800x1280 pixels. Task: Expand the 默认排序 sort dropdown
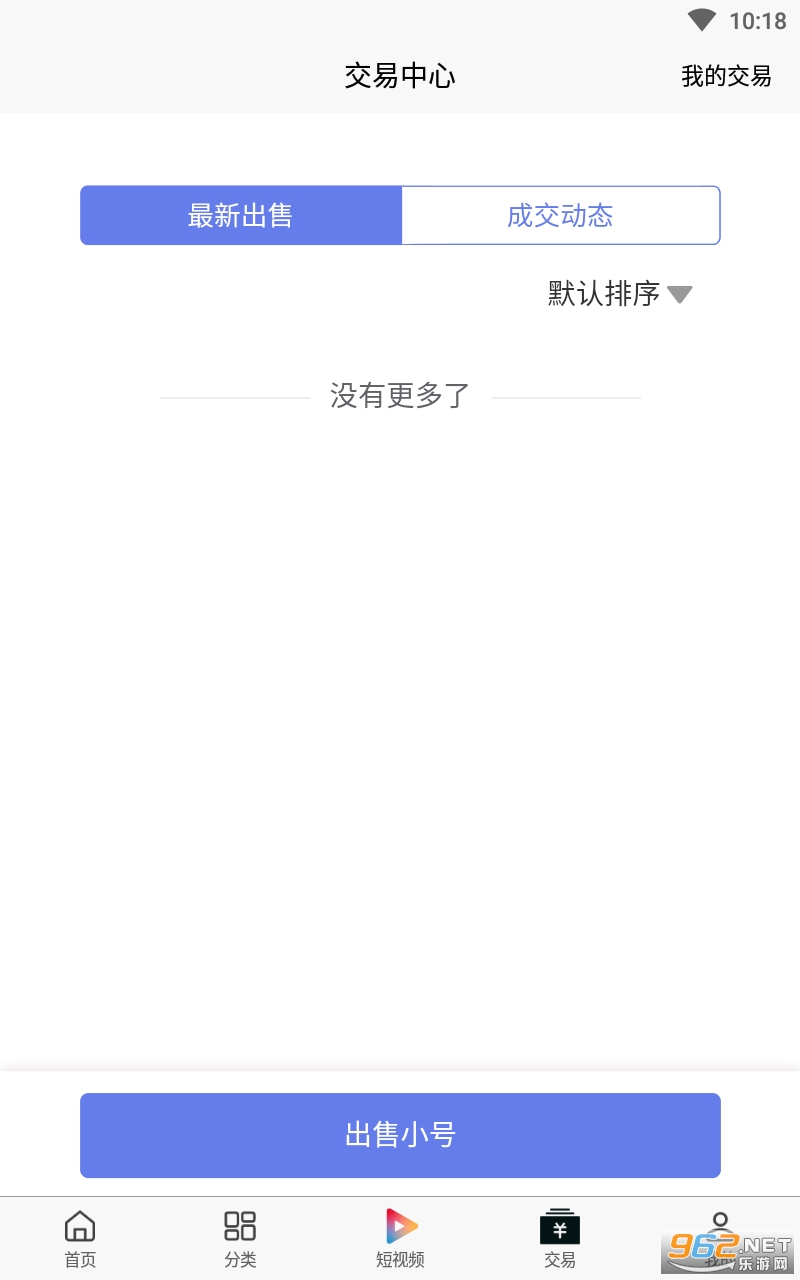pos(620,294)
